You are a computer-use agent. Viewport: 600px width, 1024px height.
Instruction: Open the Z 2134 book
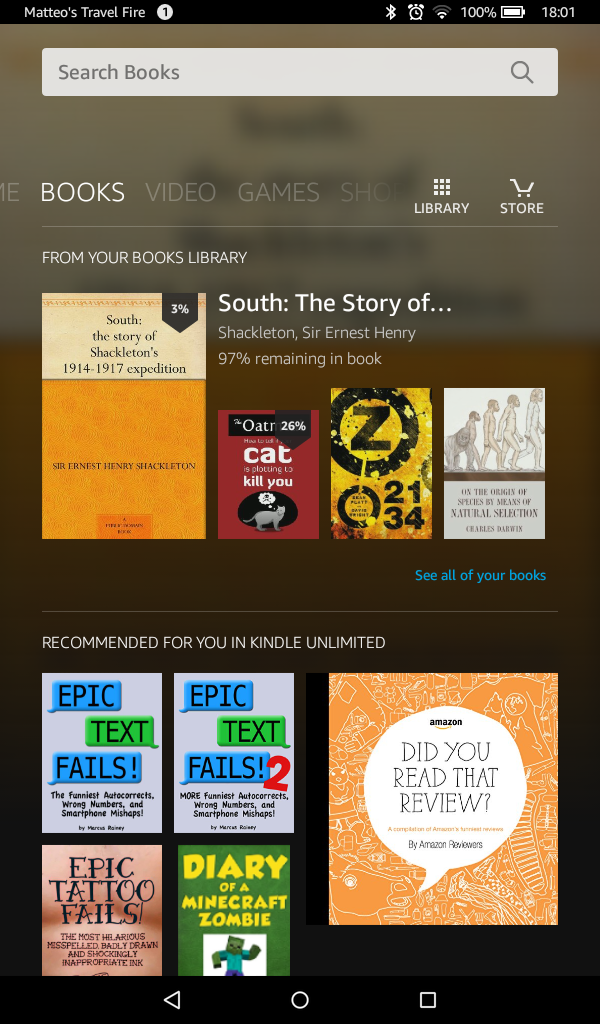pyautogui.click(x=381, y=463)
